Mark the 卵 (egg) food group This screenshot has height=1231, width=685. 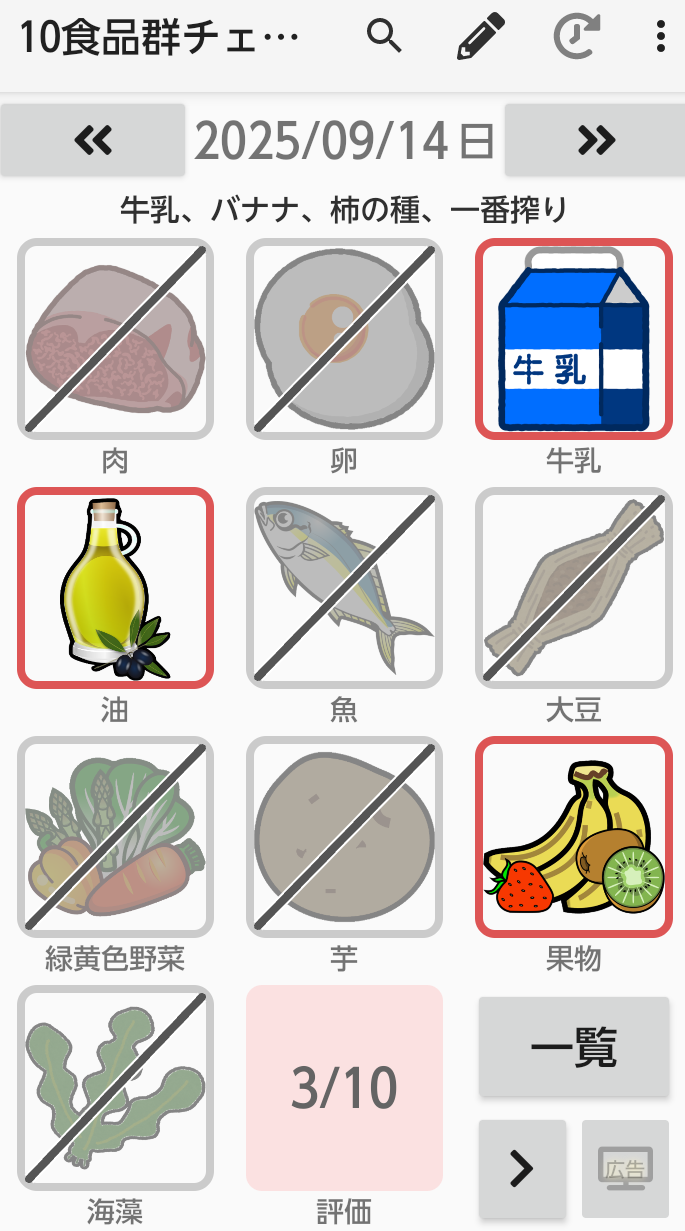tap(344, 339)
